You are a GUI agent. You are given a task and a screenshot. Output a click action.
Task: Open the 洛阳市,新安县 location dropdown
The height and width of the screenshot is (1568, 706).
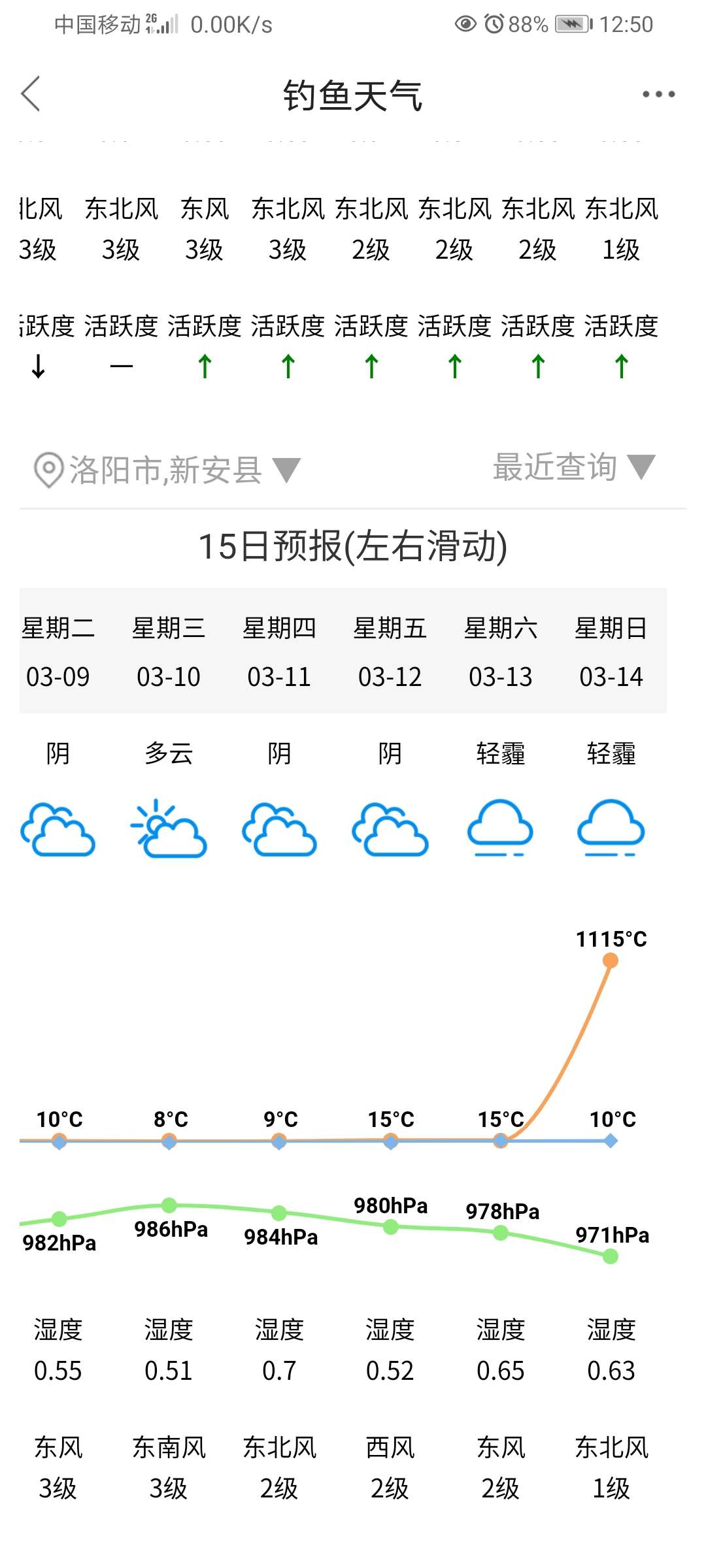click(167, 470)
